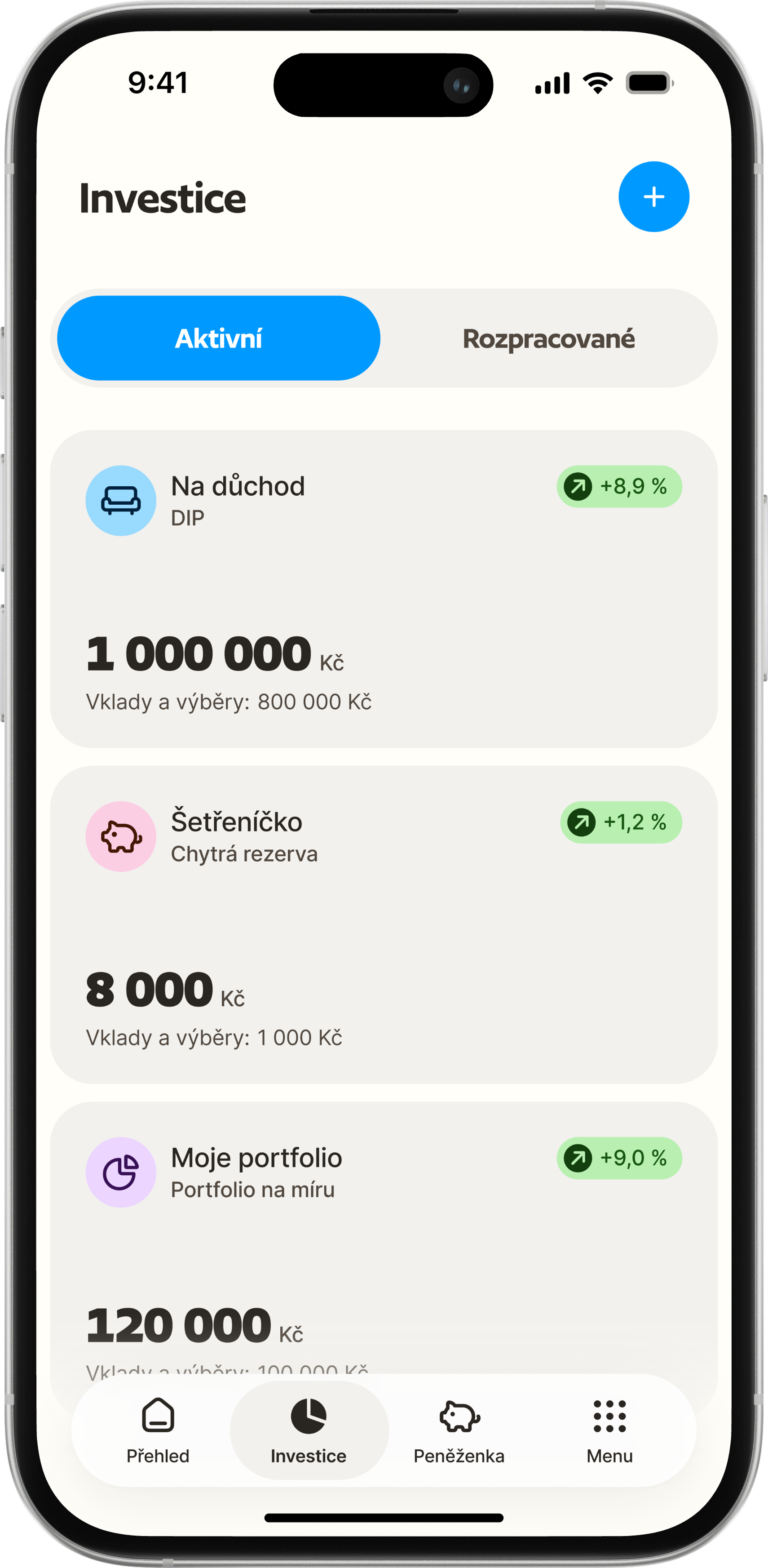Go to the Přehled tab
The height and width of the screenshot is (1568, 768).
(x=158, y=1430)
